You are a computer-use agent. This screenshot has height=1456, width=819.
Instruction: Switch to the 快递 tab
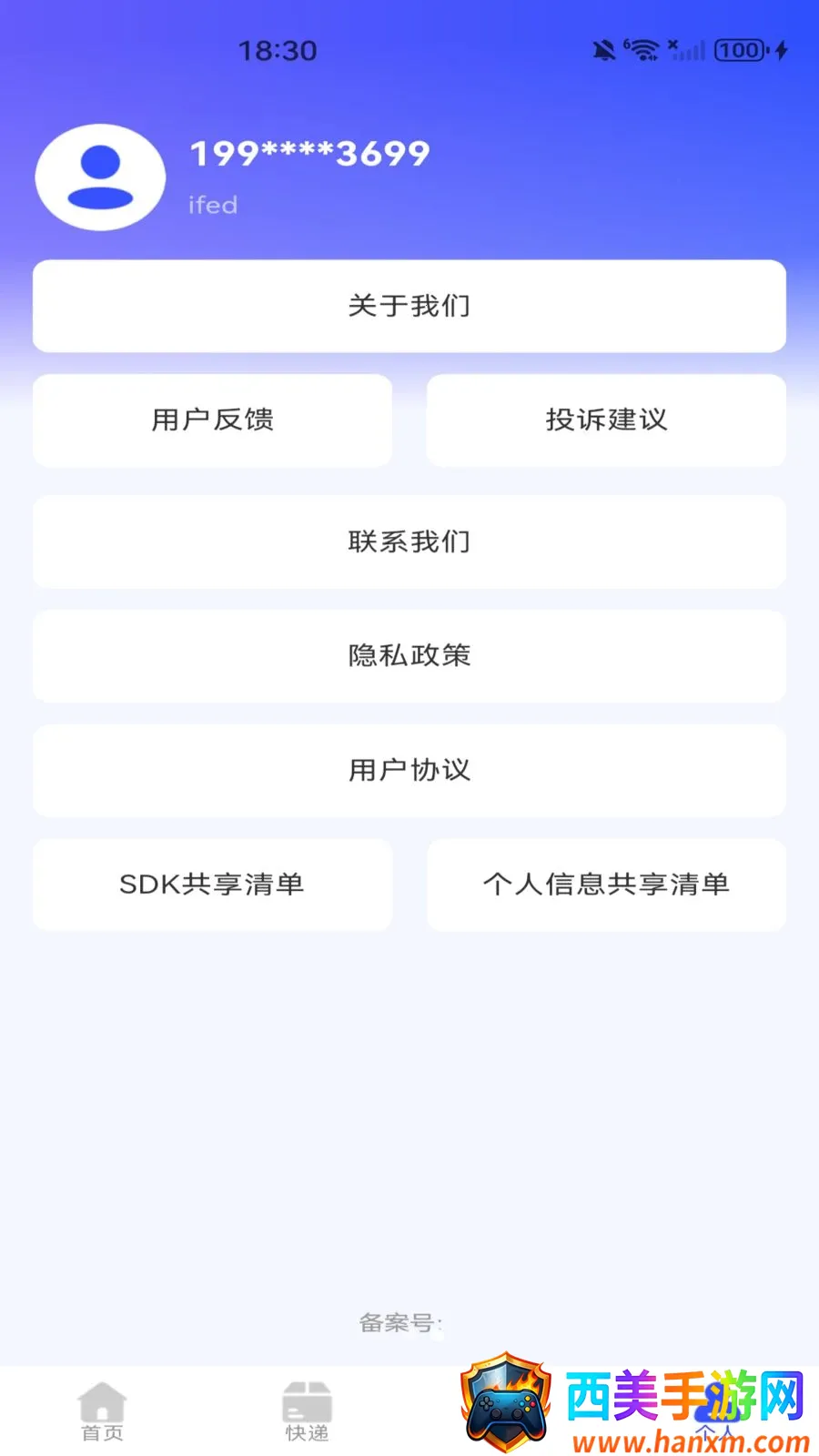point(307,1411)
